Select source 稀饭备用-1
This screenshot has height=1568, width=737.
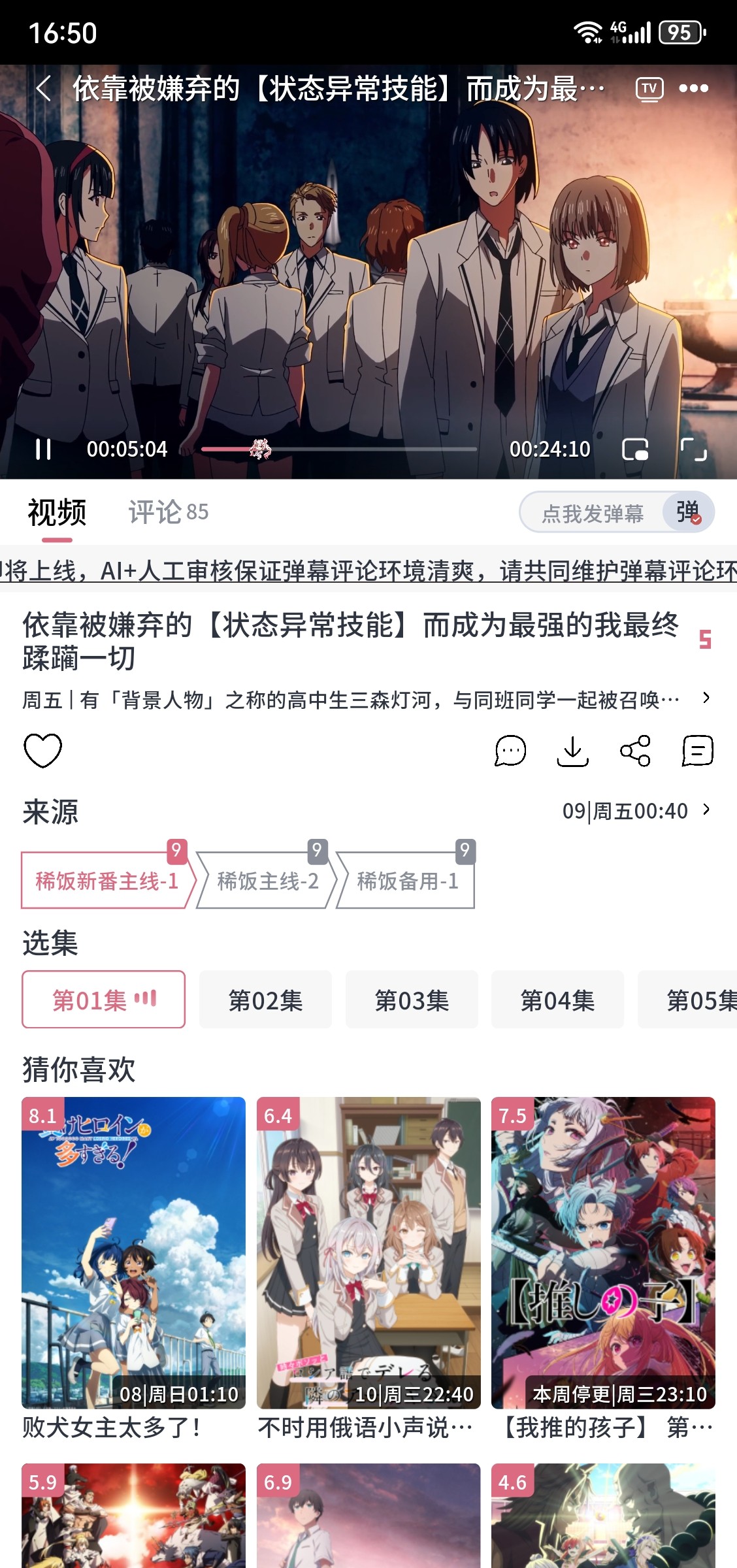pyautogui.click(x=407, y=881)
